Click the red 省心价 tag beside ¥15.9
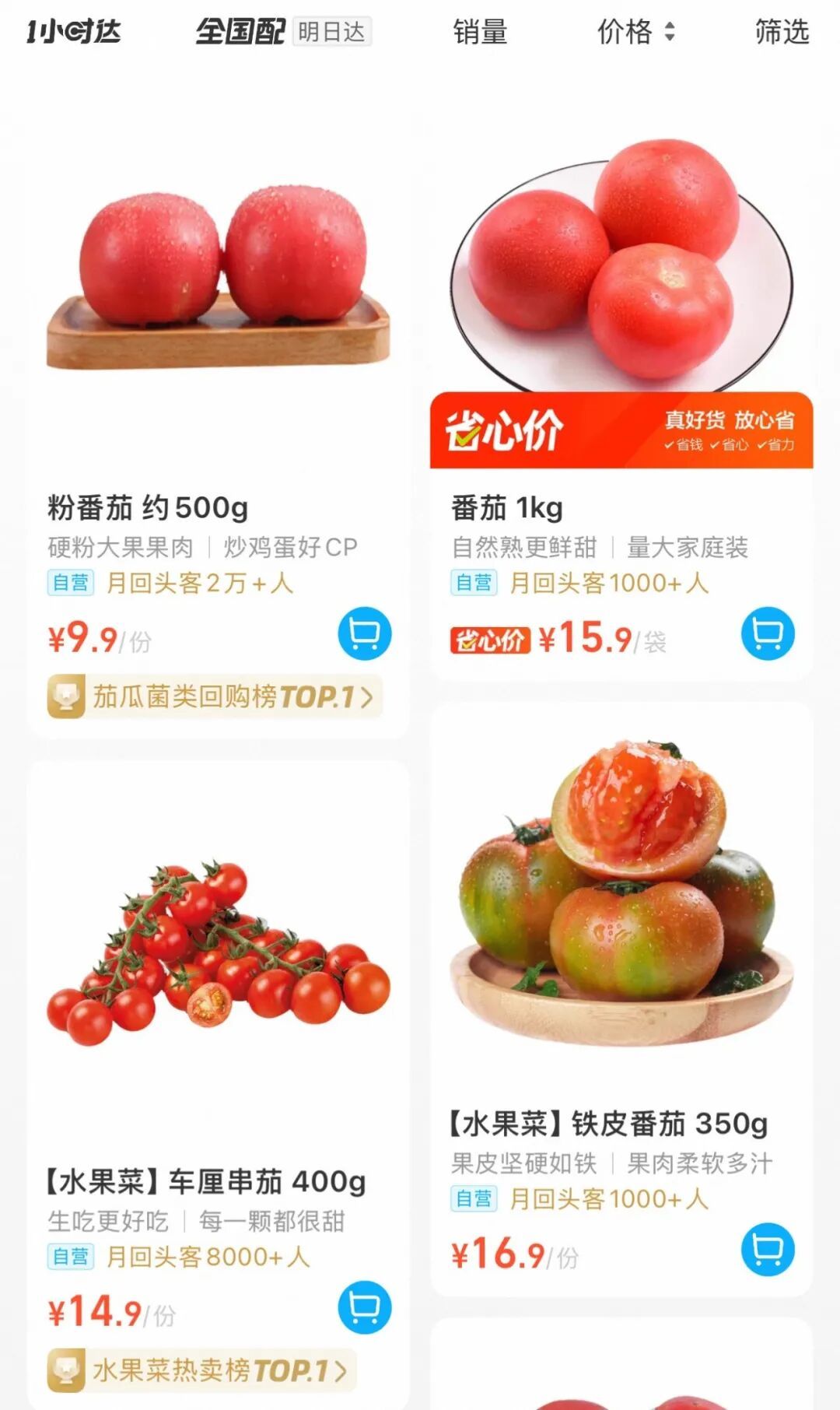This screenshot has height=1410, width=840. 491,640
